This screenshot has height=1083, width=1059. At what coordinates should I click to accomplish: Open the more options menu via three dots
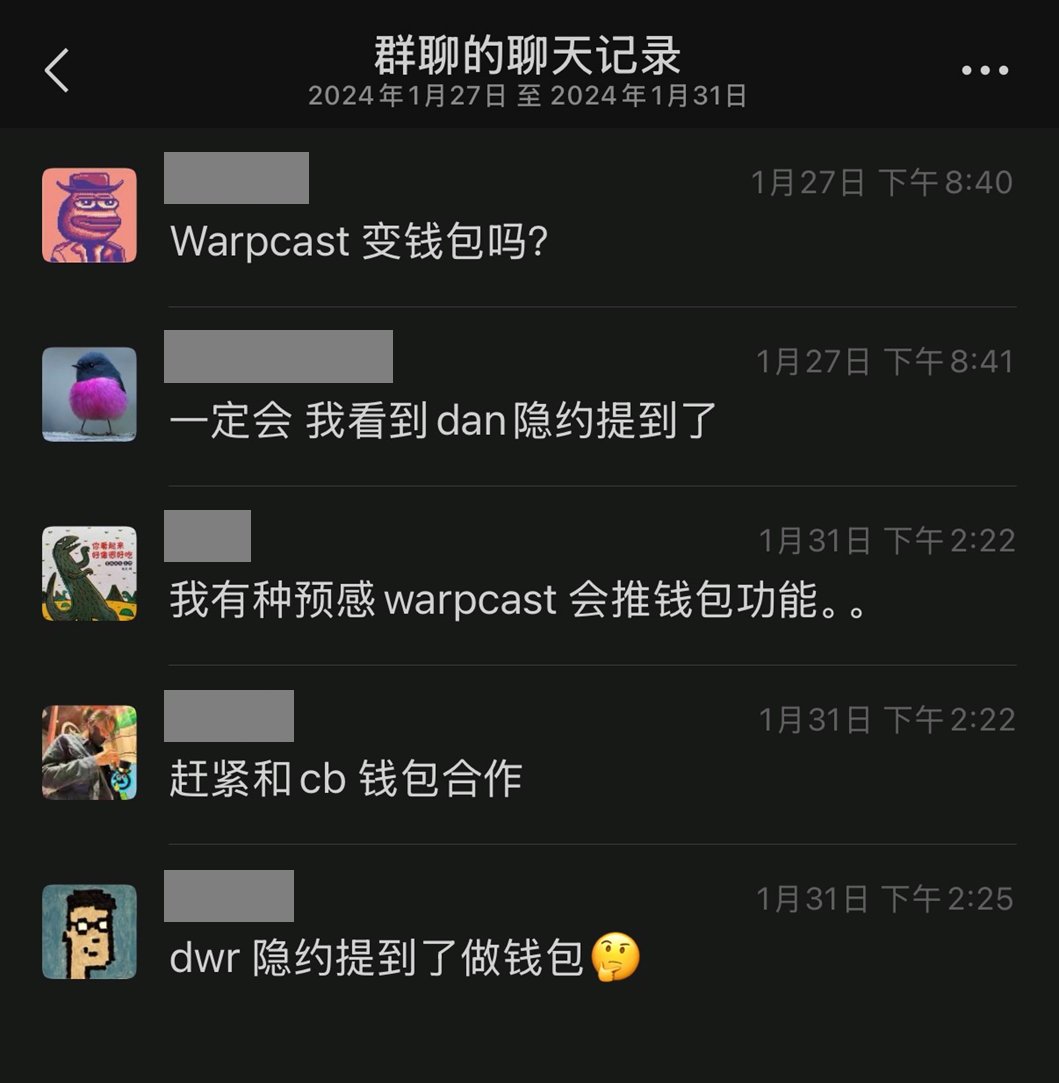(x=985, y=68)
